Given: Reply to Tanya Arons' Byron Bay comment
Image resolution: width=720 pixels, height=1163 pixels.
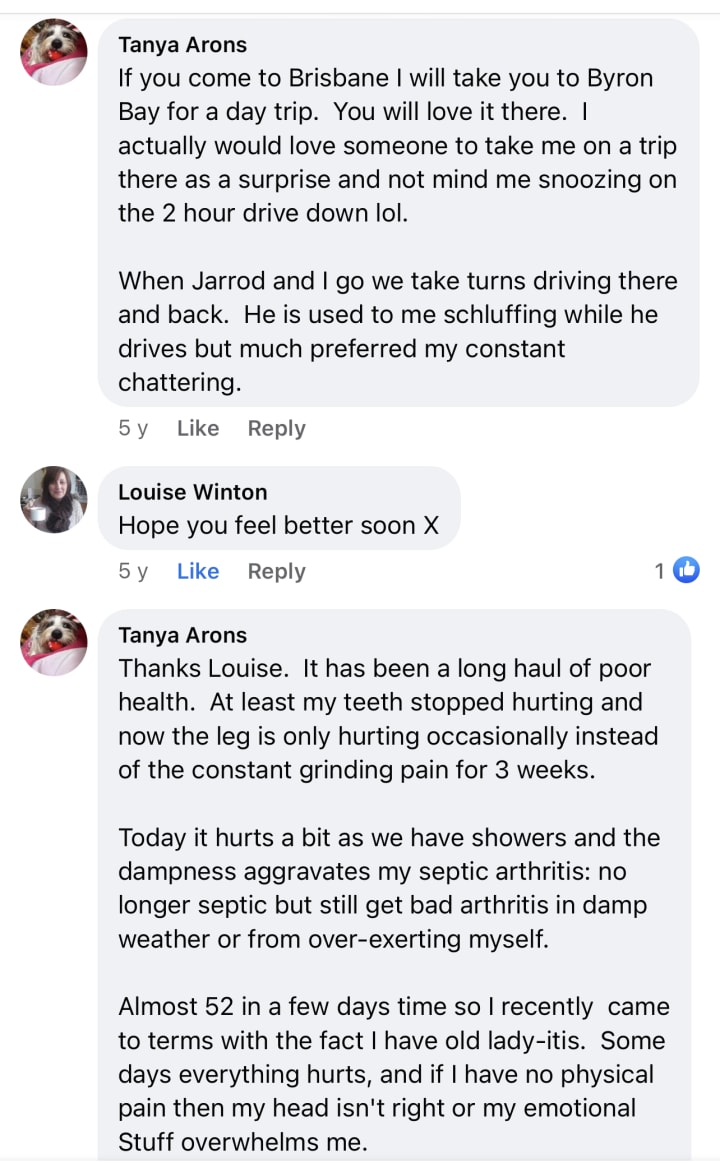Looking at the screenshot, I should coord(277,429).
